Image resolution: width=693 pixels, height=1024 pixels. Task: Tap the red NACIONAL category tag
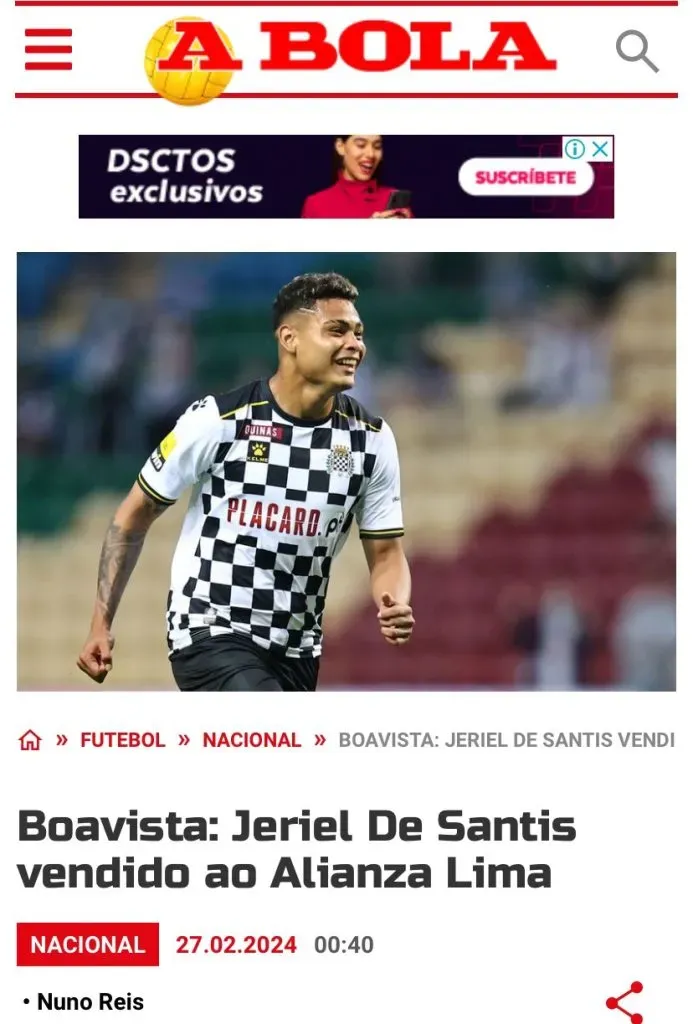tap(88, 944)
